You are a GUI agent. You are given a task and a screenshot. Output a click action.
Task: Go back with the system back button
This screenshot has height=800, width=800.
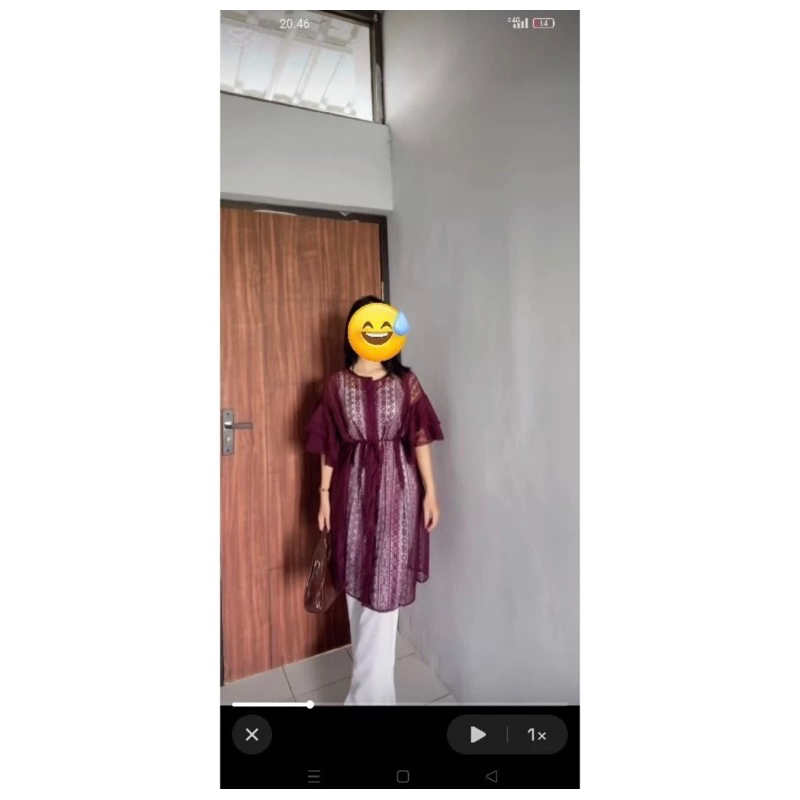tap(491, 776)
